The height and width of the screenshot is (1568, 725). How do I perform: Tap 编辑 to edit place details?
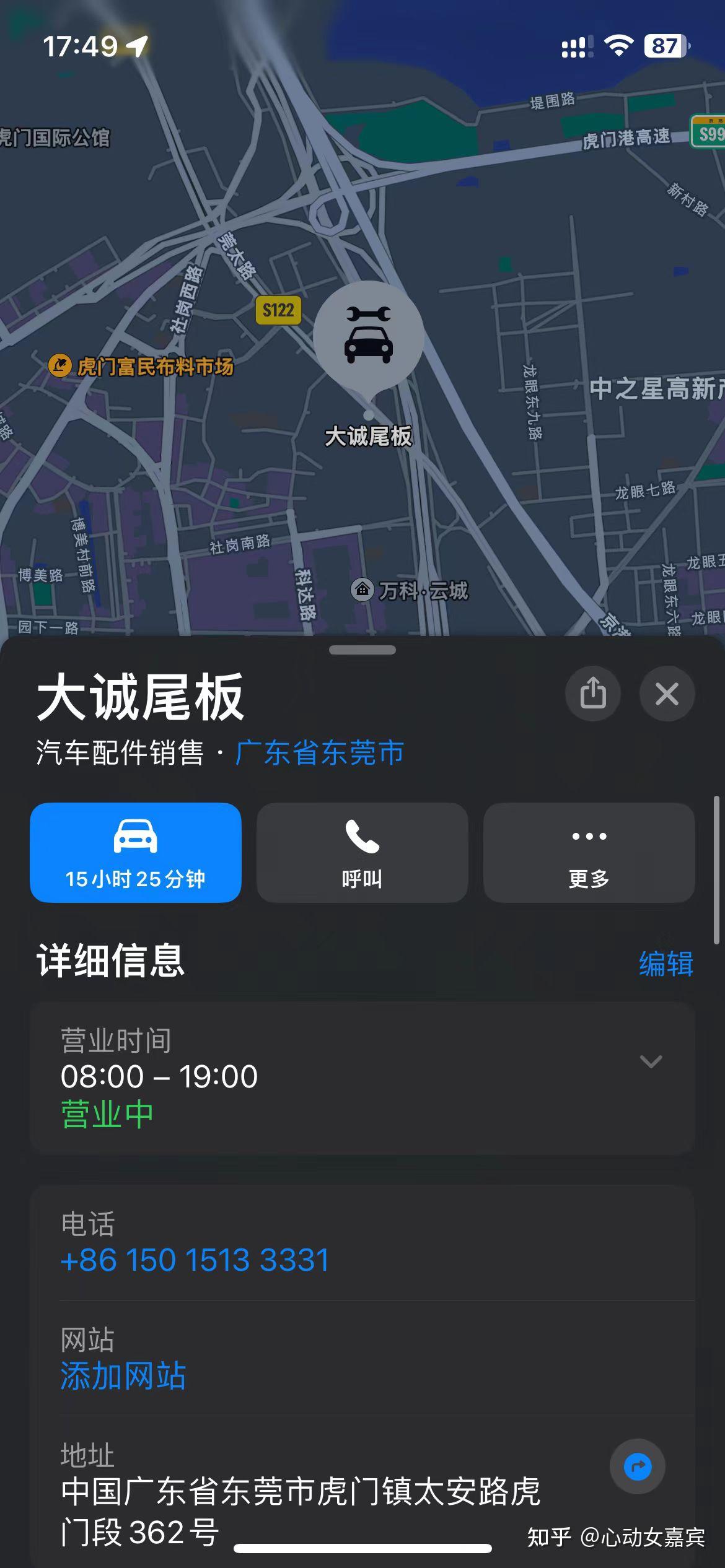pos(665,963)
